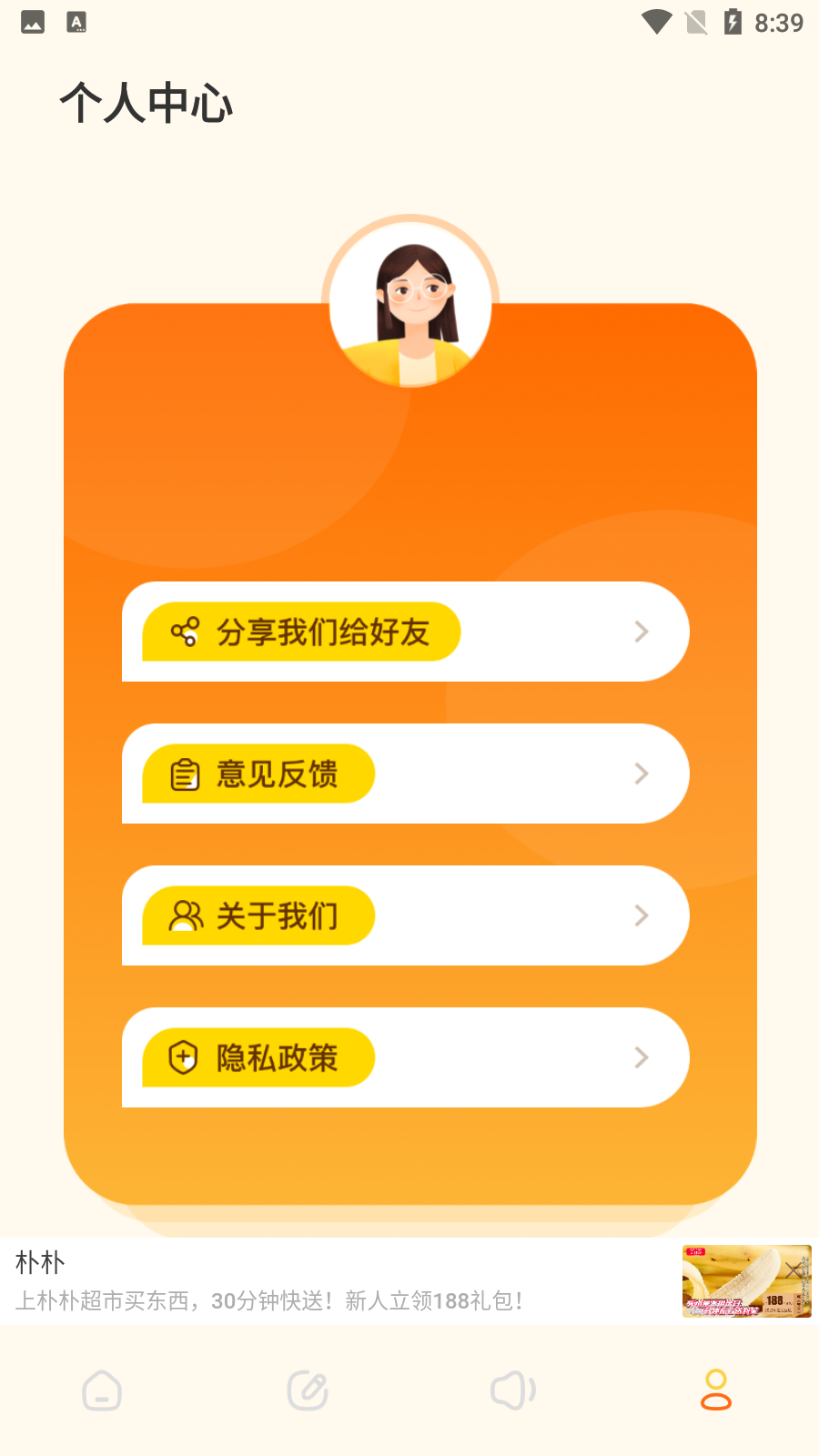Switch to the edit note tab

pos(308,1390)
